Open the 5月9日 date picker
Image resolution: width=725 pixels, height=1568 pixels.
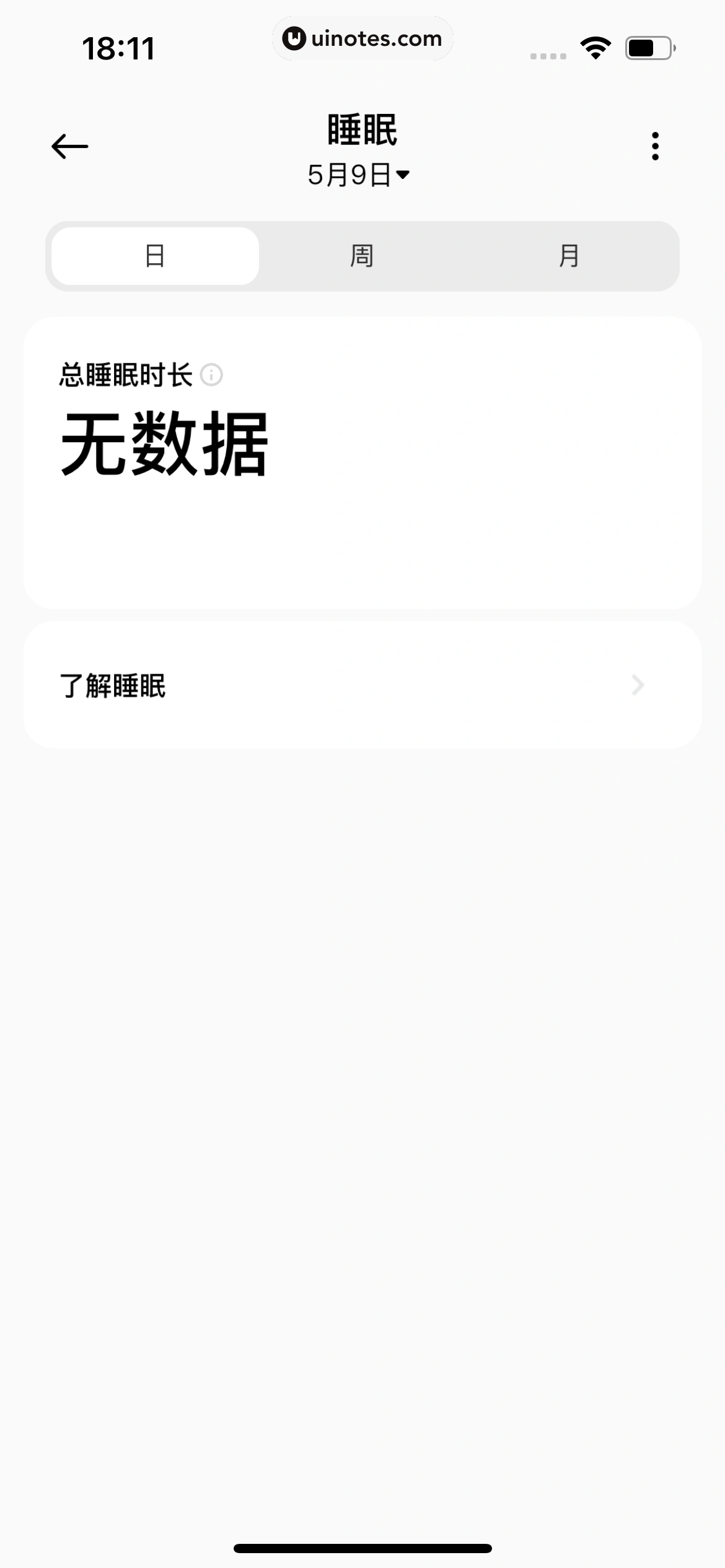(359, 175)
